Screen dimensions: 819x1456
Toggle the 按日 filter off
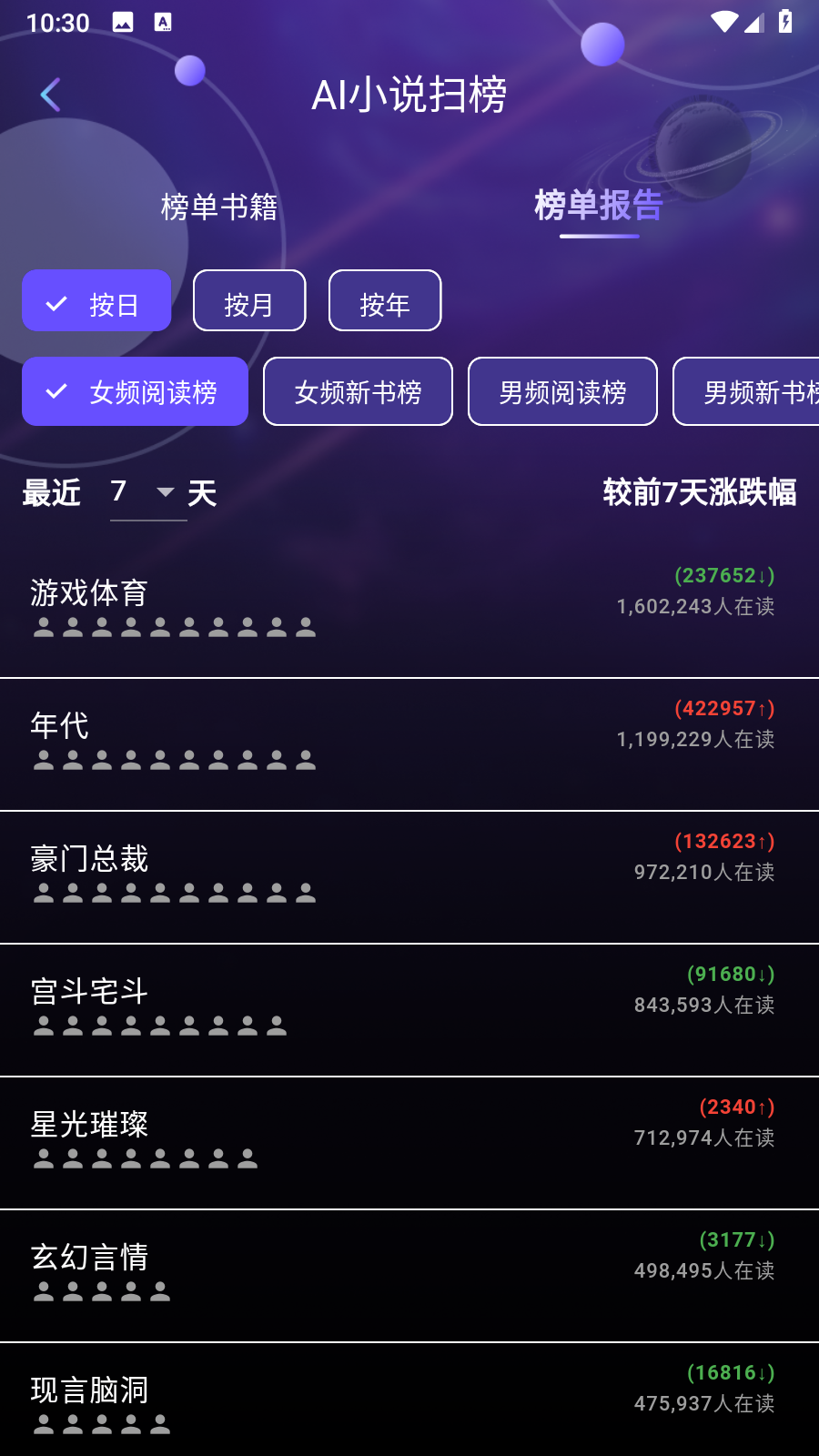pyautogui.click(x=96, y=300)
